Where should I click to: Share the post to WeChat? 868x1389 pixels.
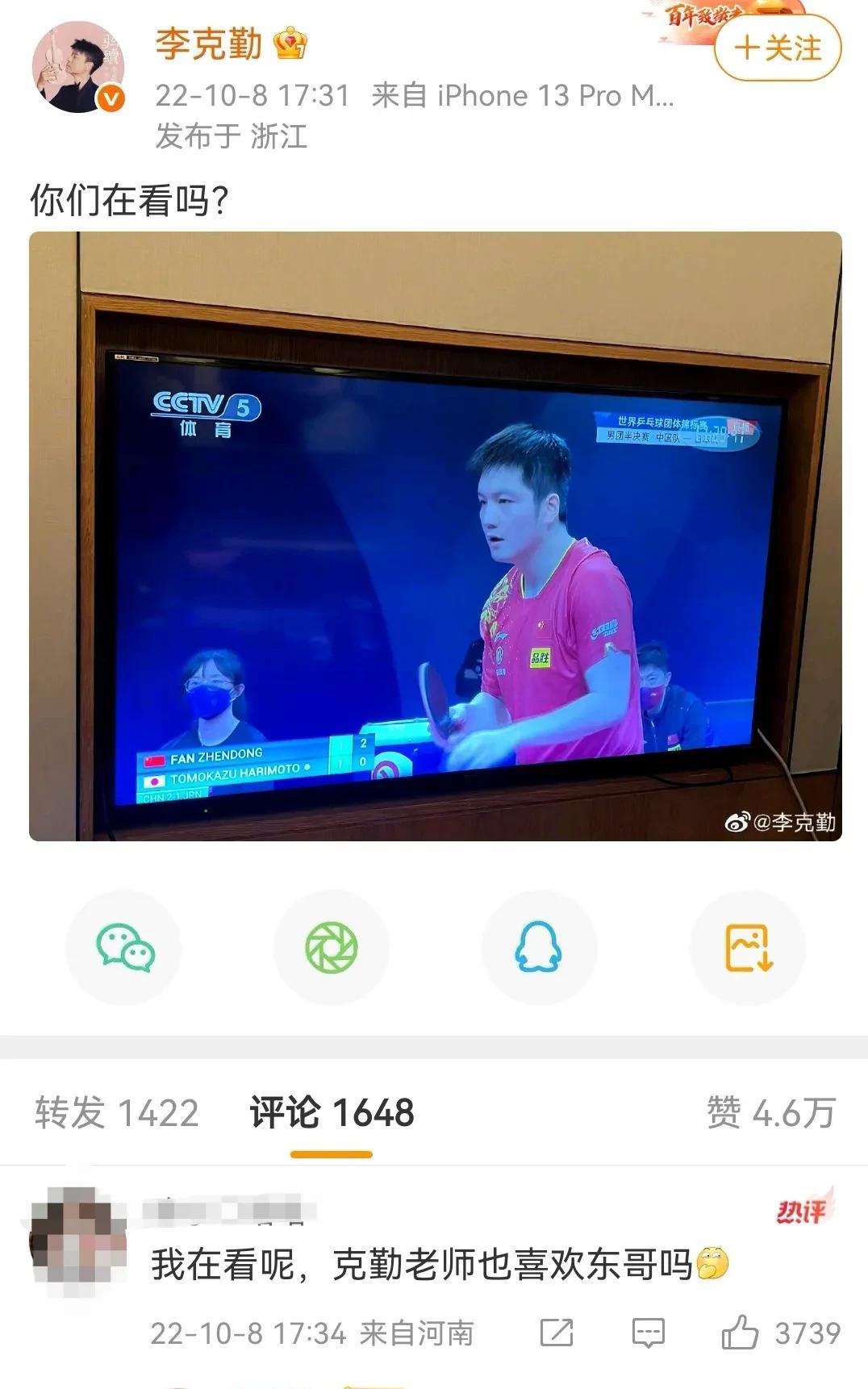click(x=125, y=947)
